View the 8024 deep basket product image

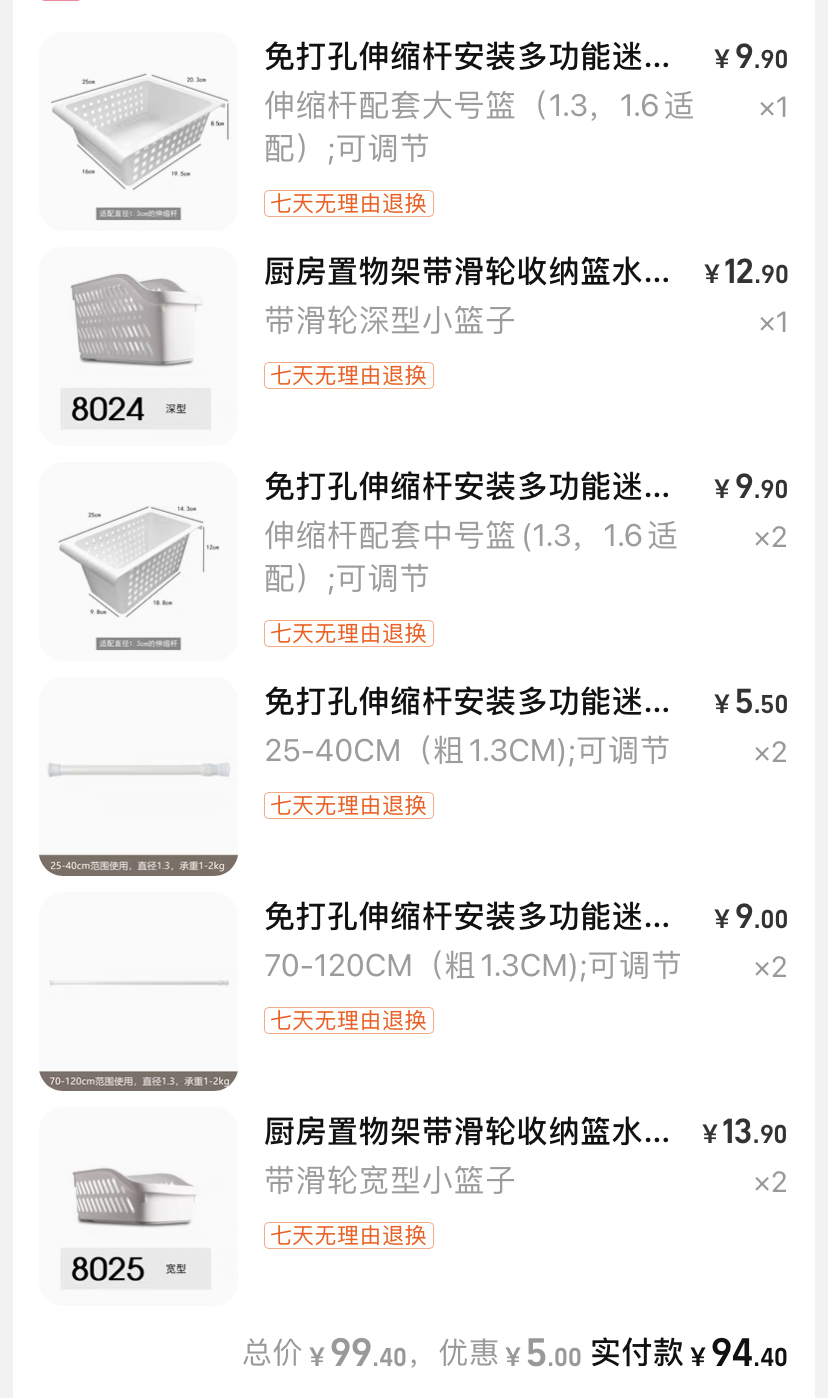(x=138, y=346)
